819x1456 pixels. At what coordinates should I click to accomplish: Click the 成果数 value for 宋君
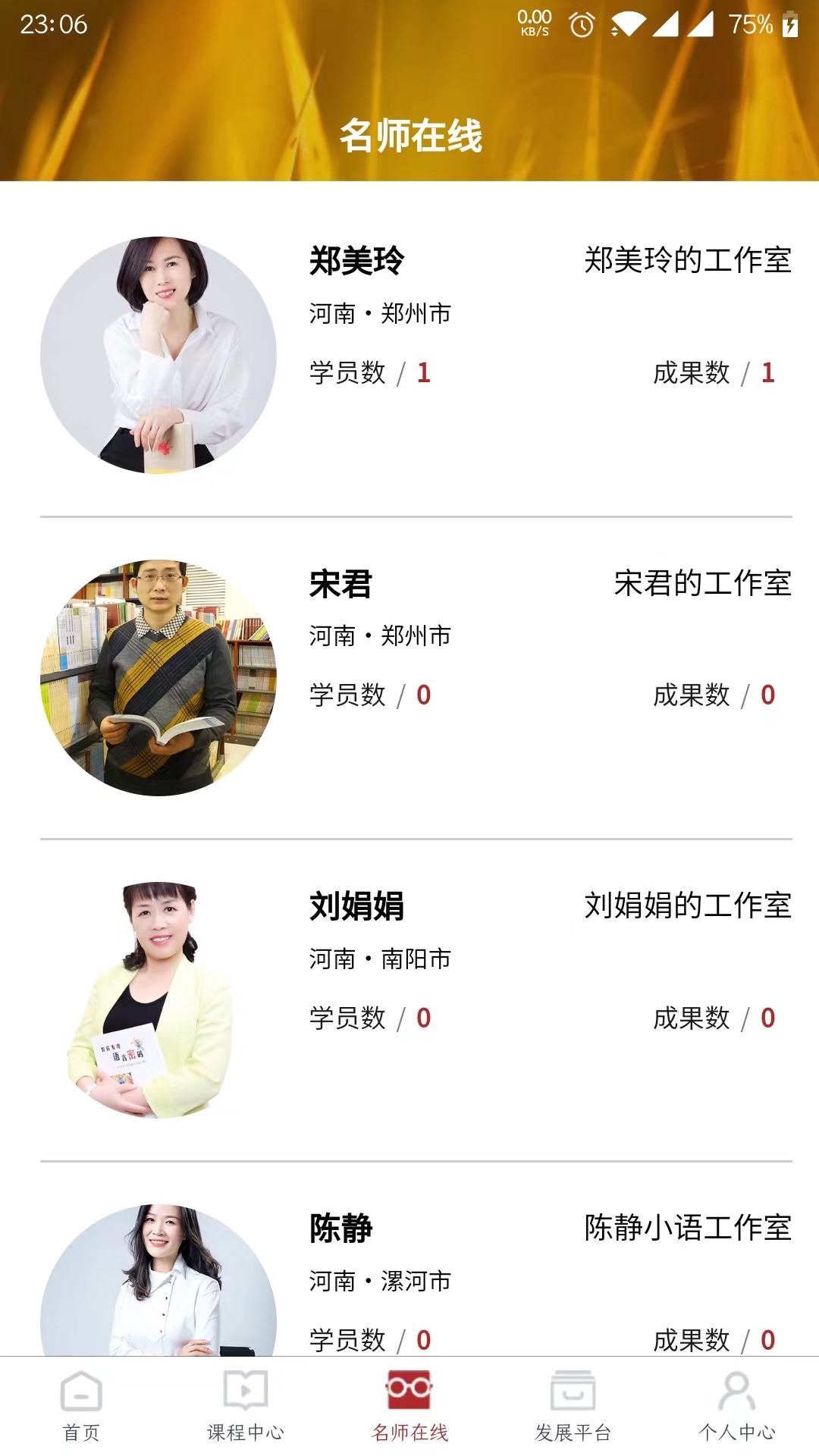[x=768, y=695]
